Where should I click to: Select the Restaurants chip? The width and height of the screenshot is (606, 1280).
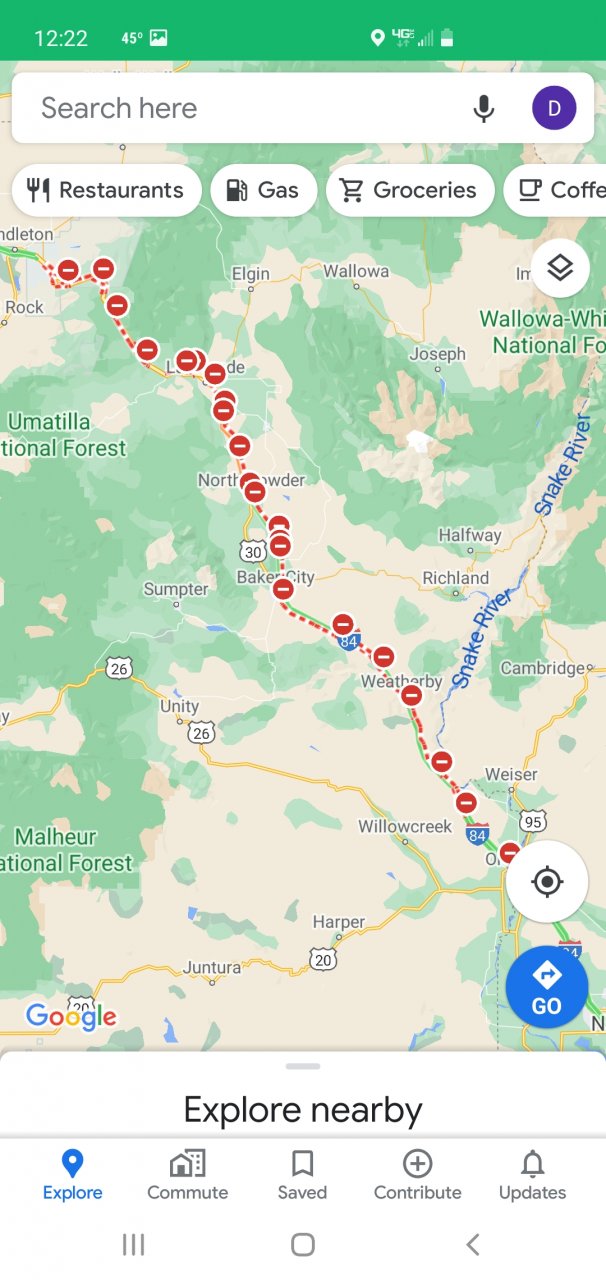point(106,190)
